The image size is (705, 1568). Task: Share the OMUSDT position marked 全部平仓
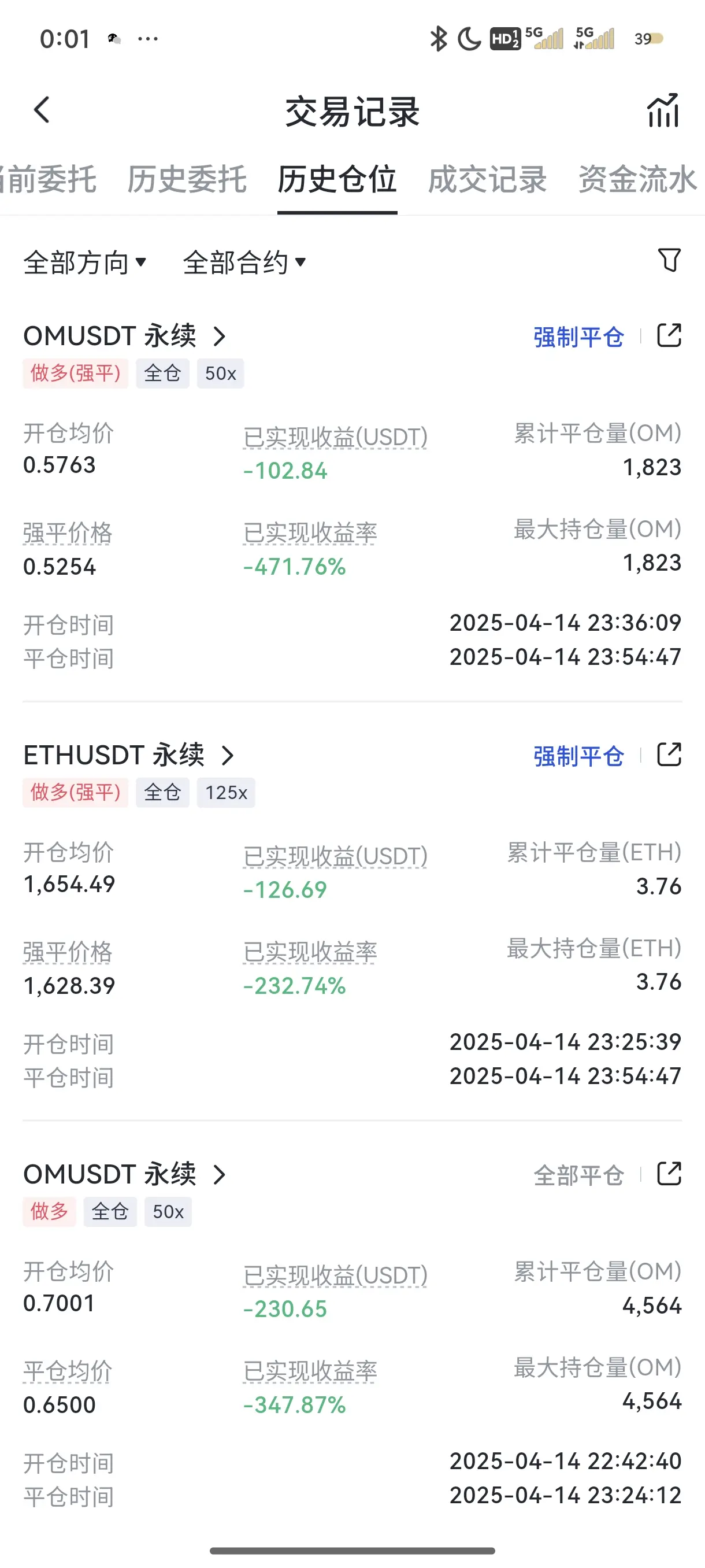click(669, 1174)
